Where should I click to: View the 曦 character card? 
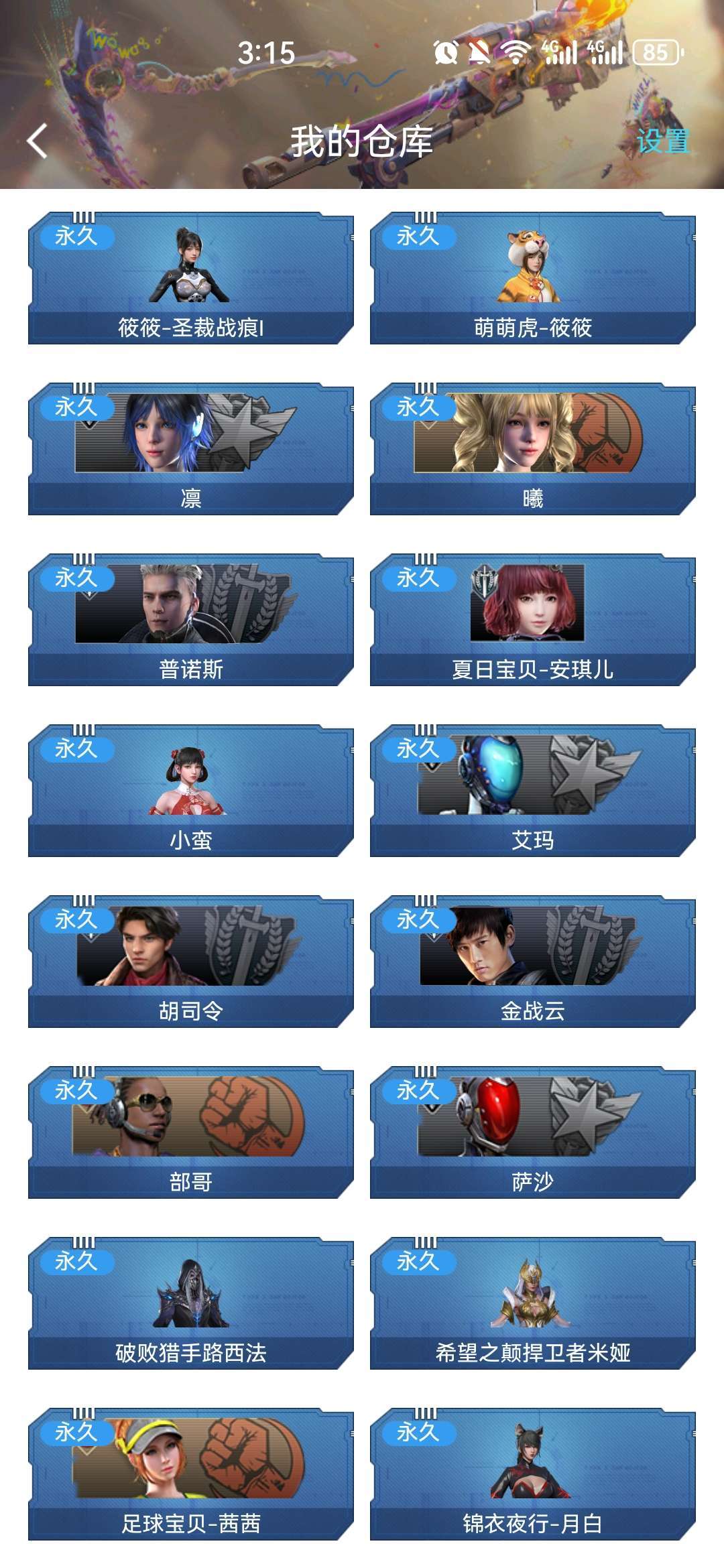(x=532, y=449)
